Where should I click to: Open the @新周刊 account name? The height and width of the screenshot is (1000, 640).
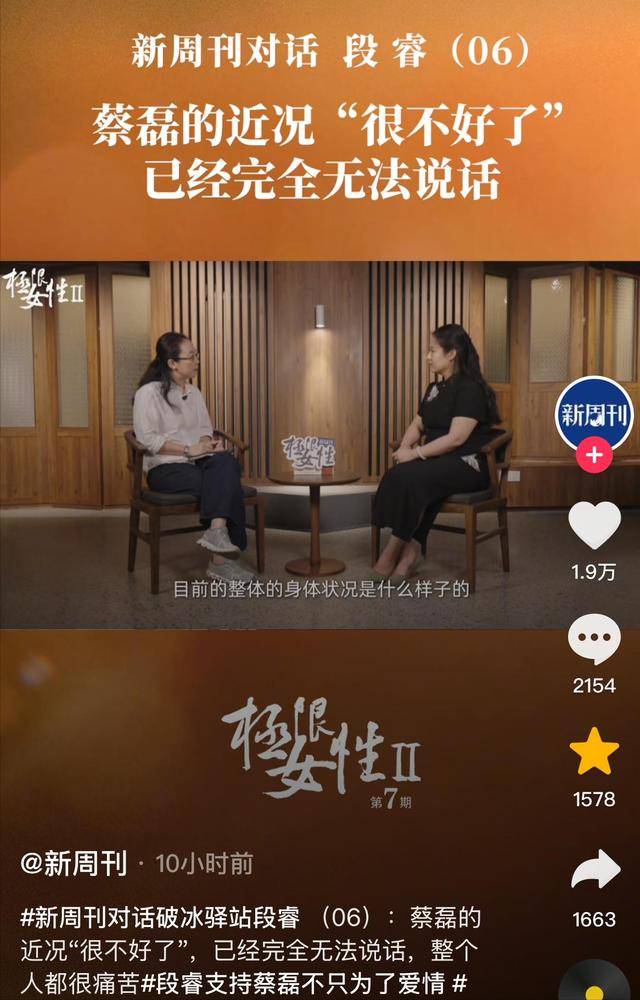(x=74, y=863)
